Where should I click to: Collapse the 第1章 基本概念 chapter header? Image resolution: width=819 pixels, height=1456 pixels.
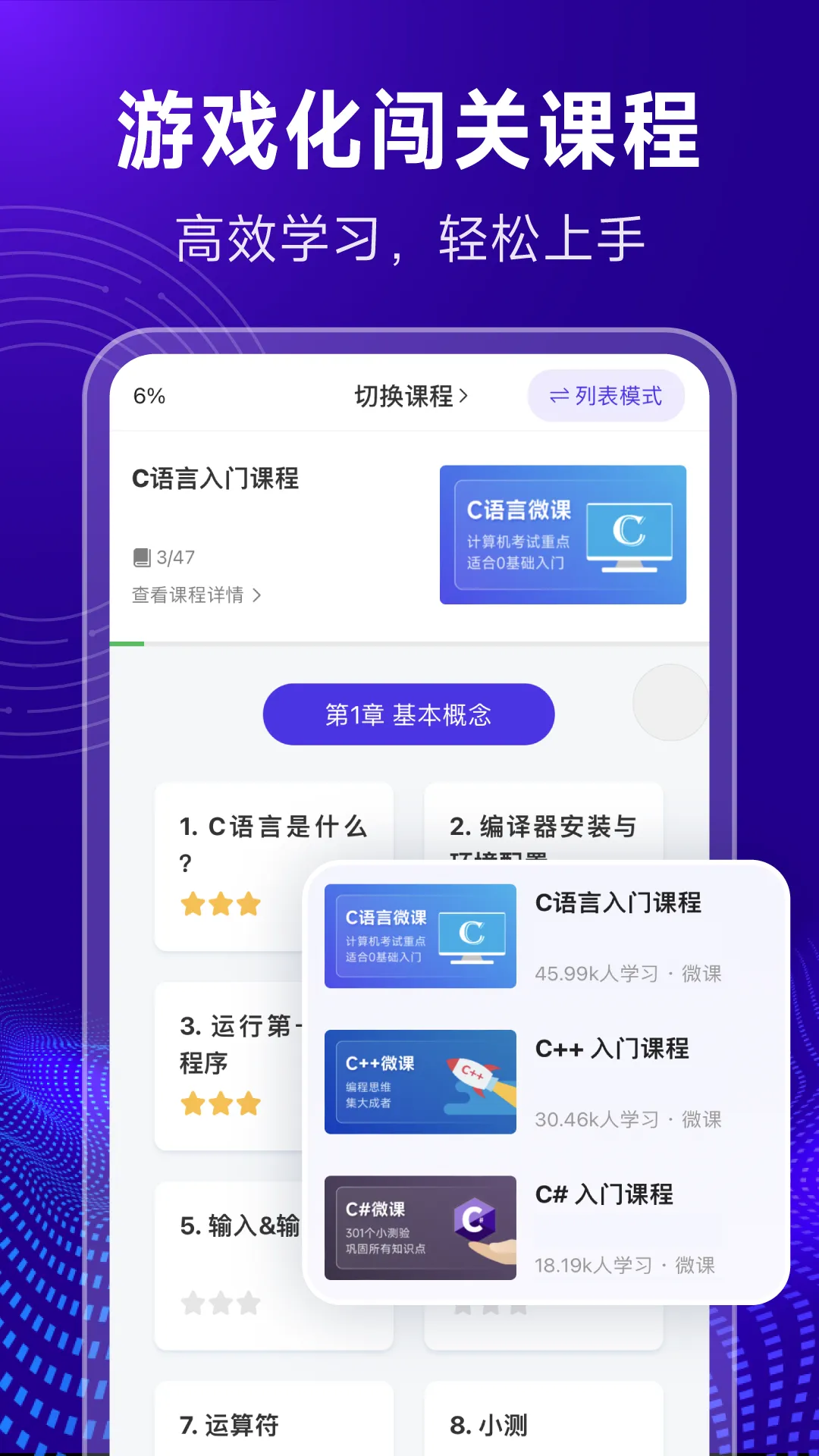[x=408, y=714]
